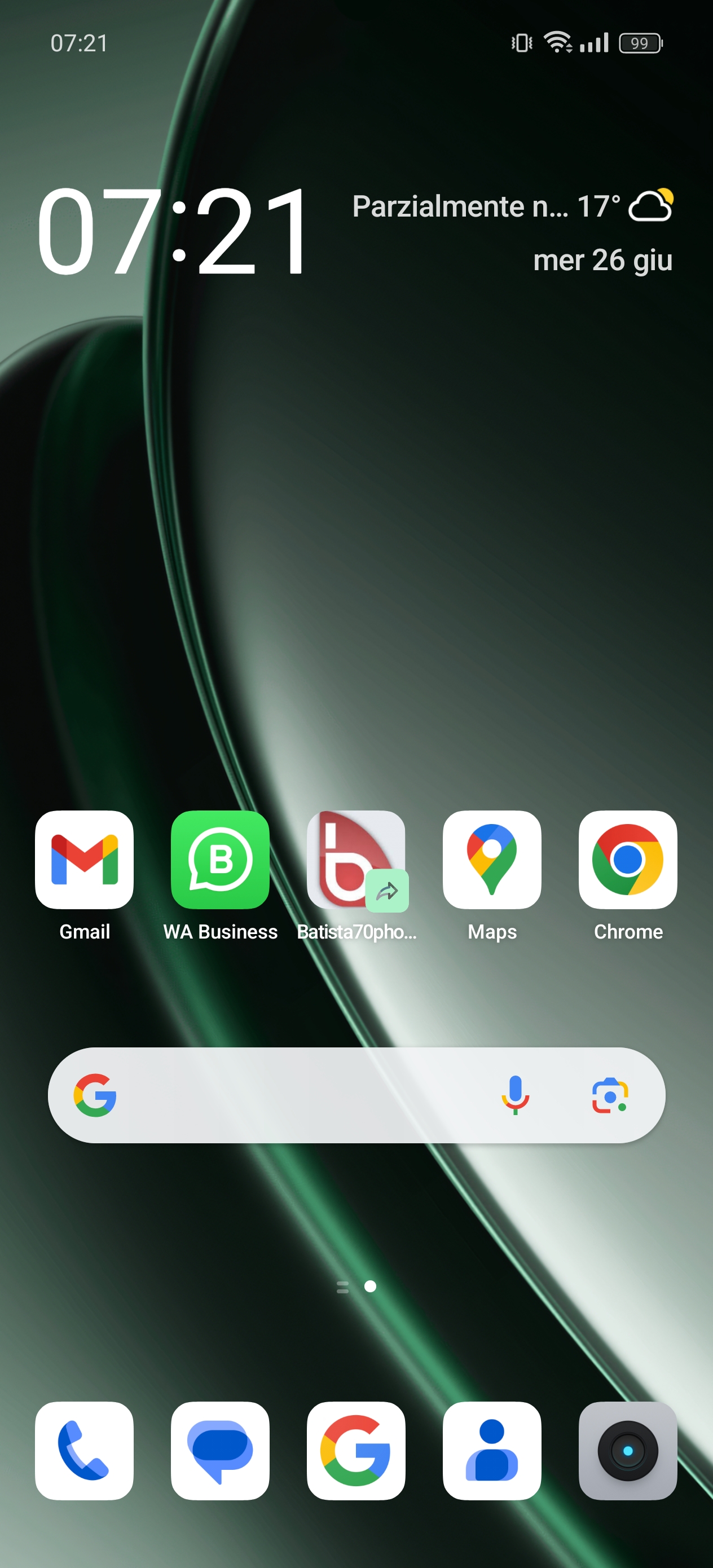Viewport: 713px width, 1568px height.
Task: Tap the large 07:21 clock widget
Action: (174, 231)
